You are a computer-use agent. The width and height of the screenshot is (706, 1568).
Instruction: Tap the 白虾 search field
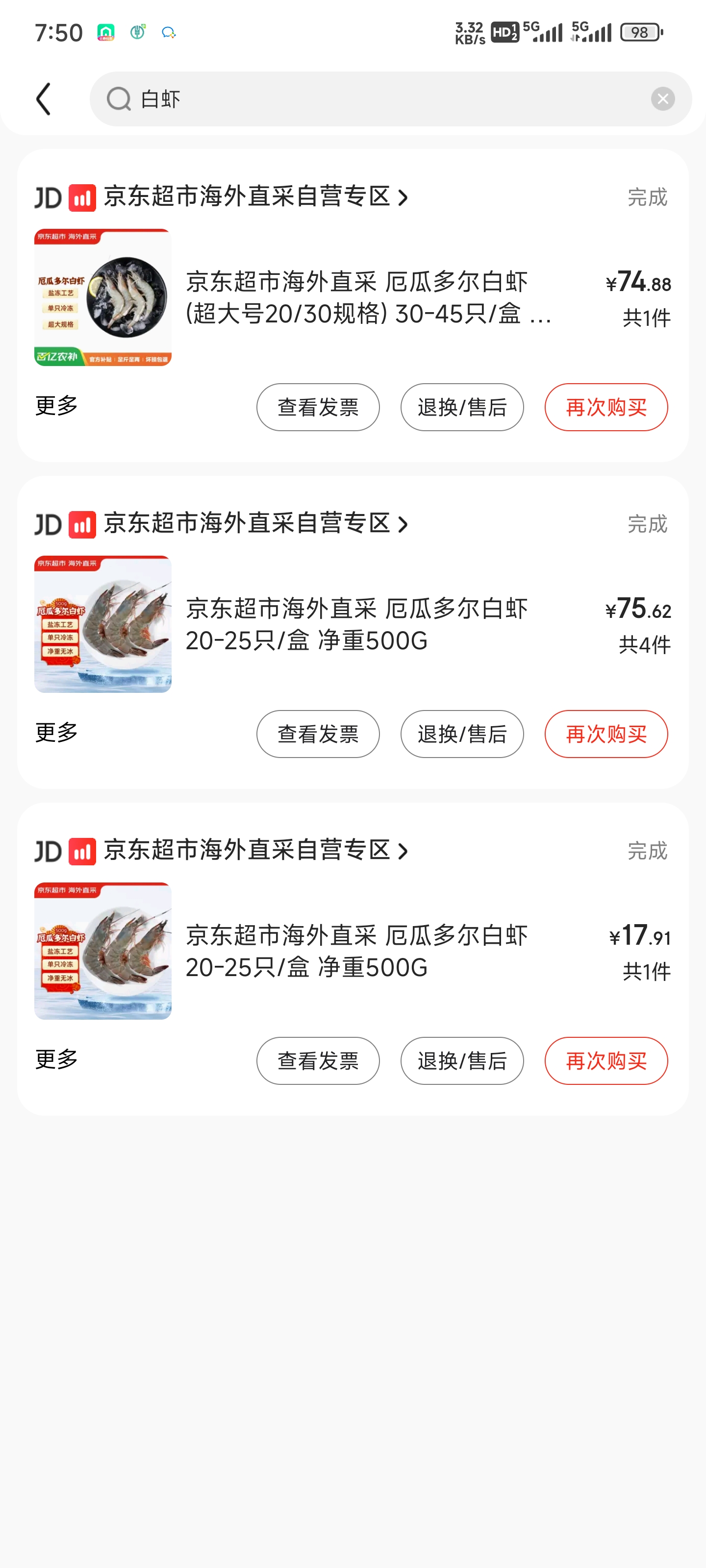tap(378, 99)
